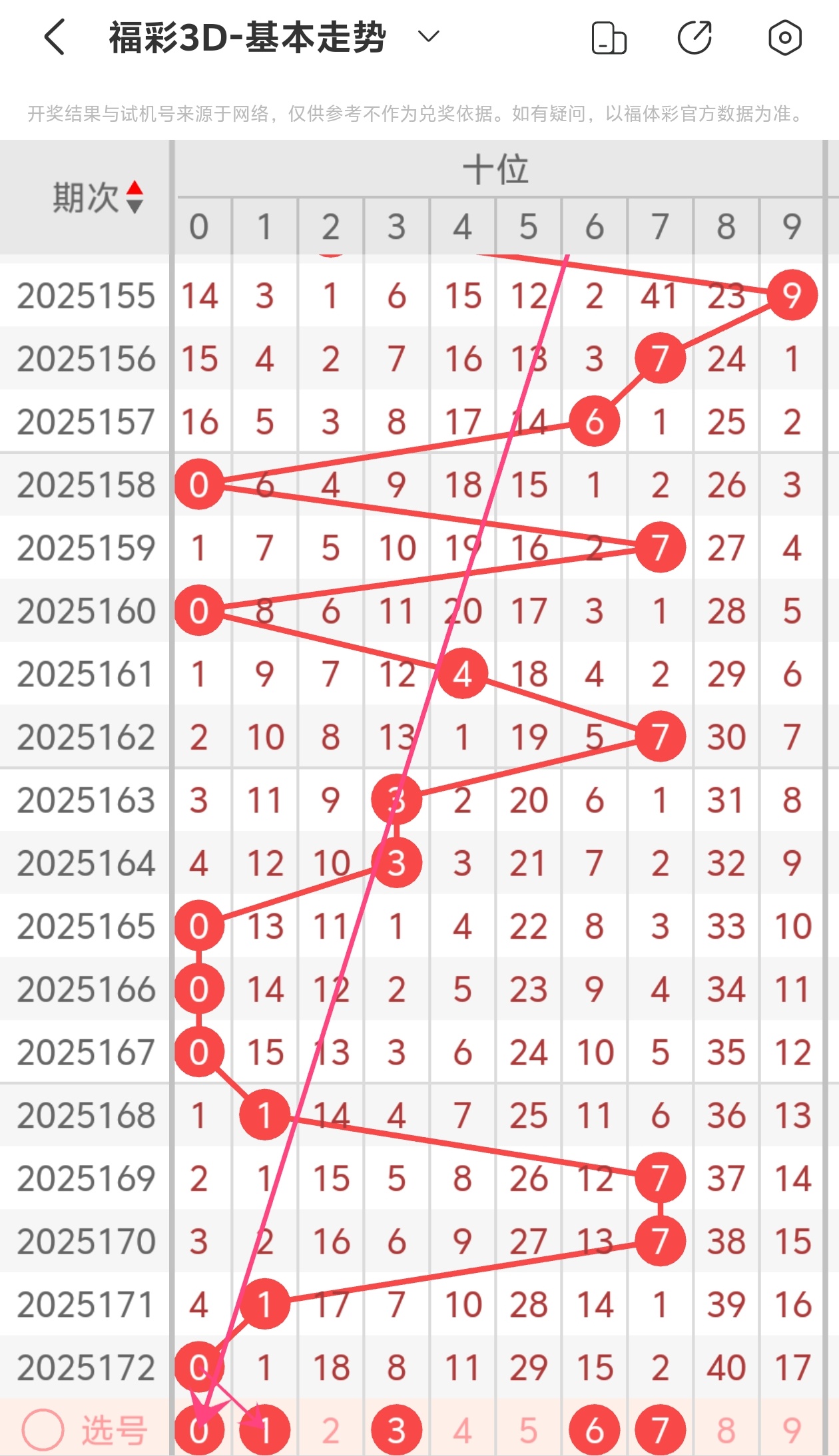Screen dimensions: 839x1456
Task: Deselect number 0 in the 选号 row
Action: point(199,1429)
